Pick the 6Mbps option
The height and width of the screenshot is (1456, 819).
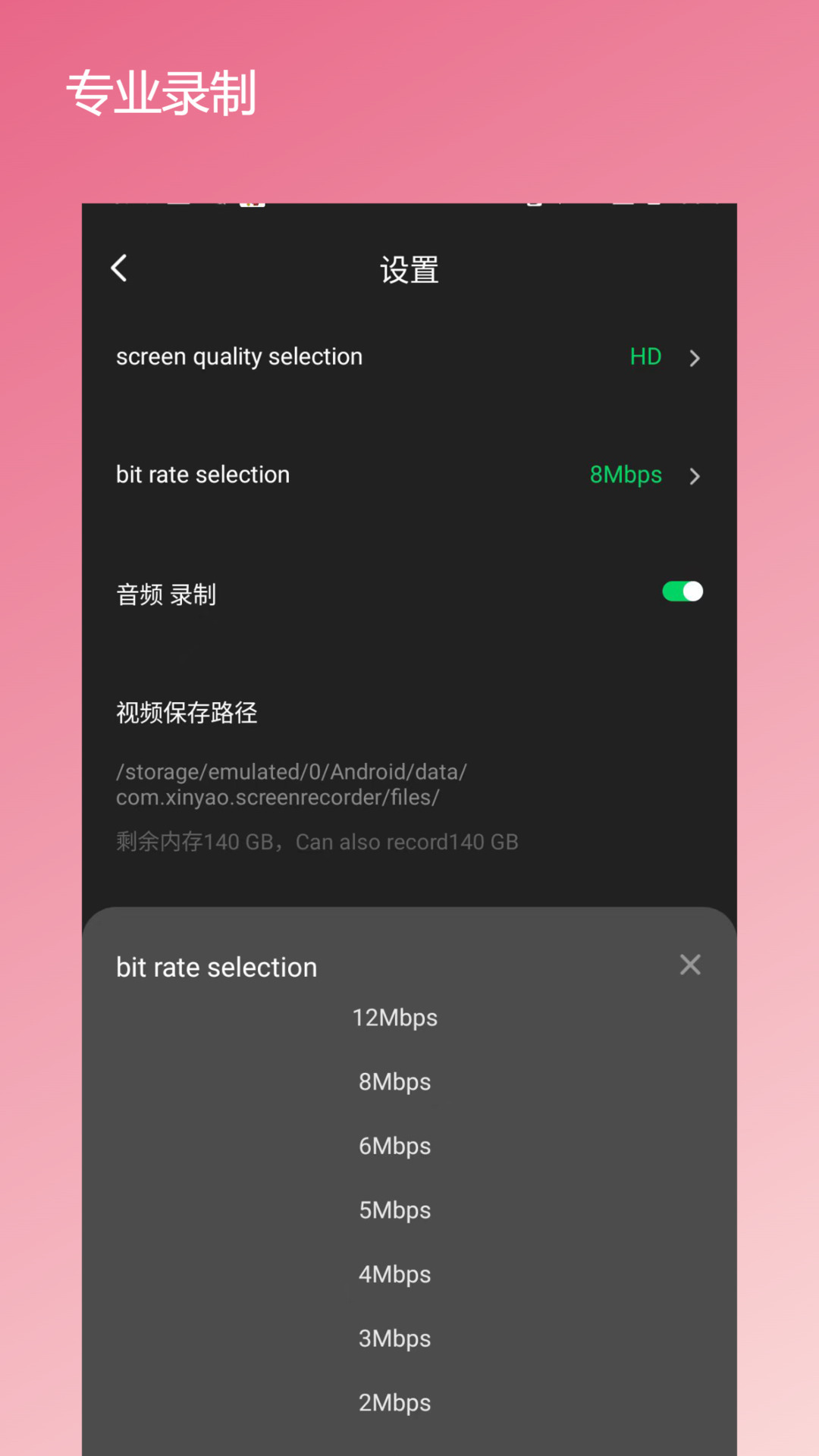point(394,1146)
